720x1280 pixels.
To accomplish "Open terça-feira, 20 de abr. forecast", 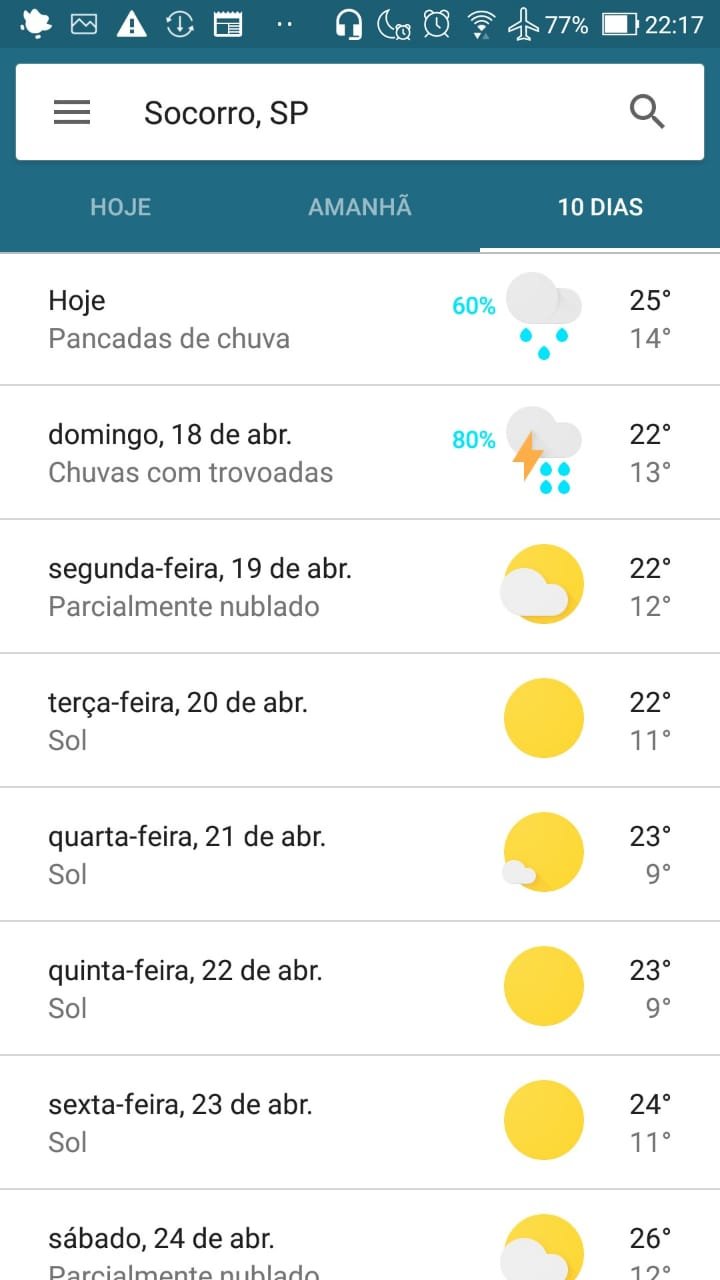I will click(x=360, y=720).
